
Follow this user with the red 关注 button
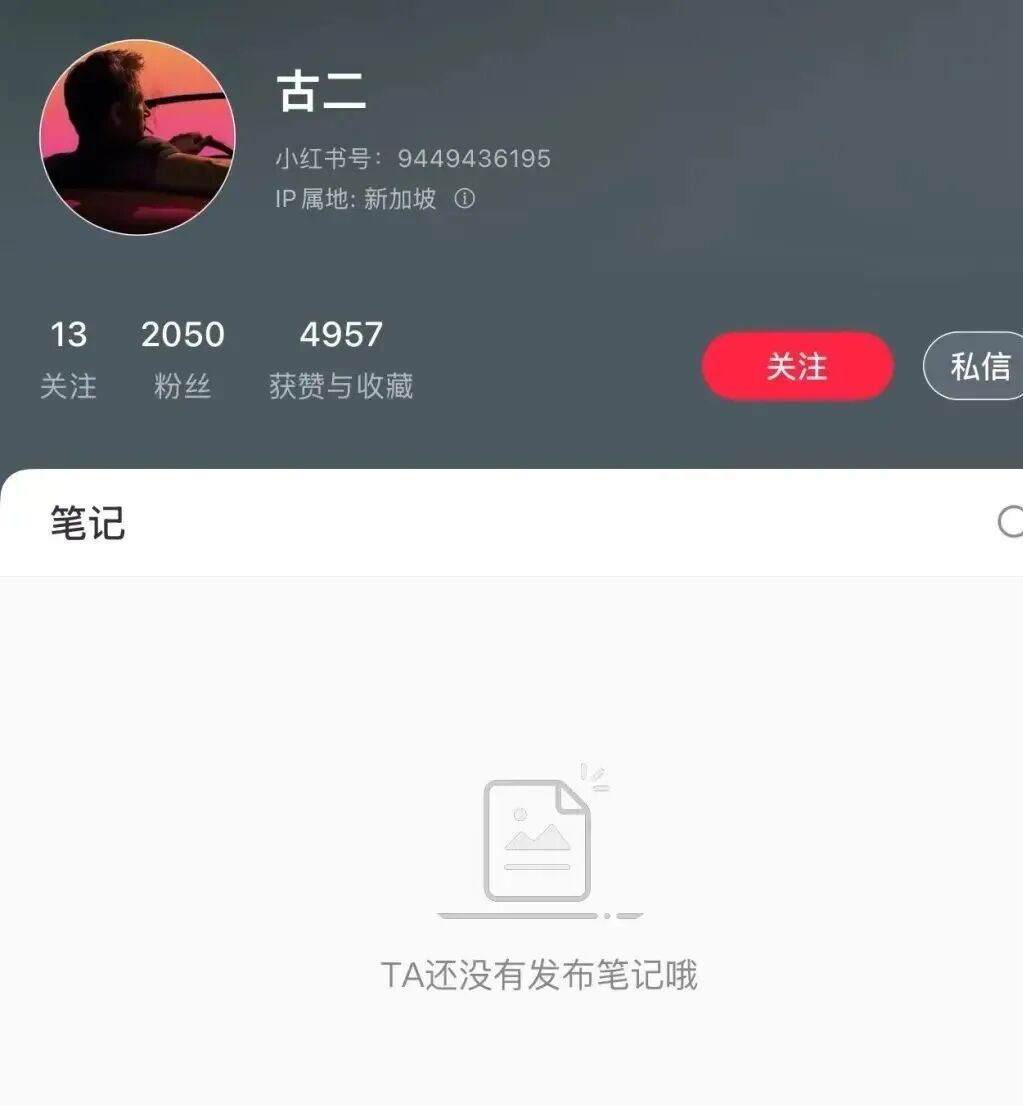click(x=797, y=367)
